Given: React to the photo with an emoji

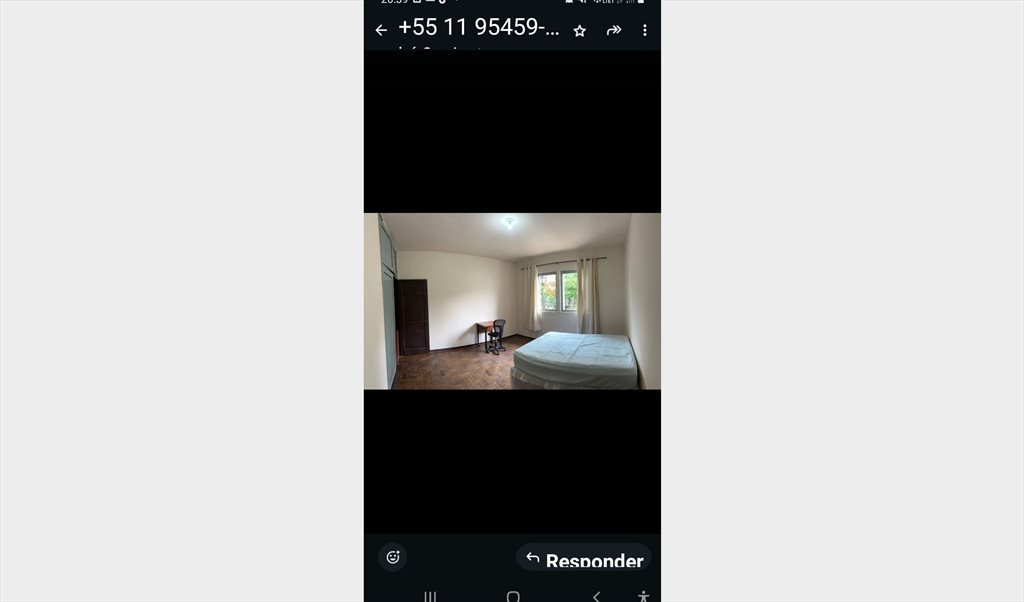Looking at the screenshot, I should click(393, 557).
